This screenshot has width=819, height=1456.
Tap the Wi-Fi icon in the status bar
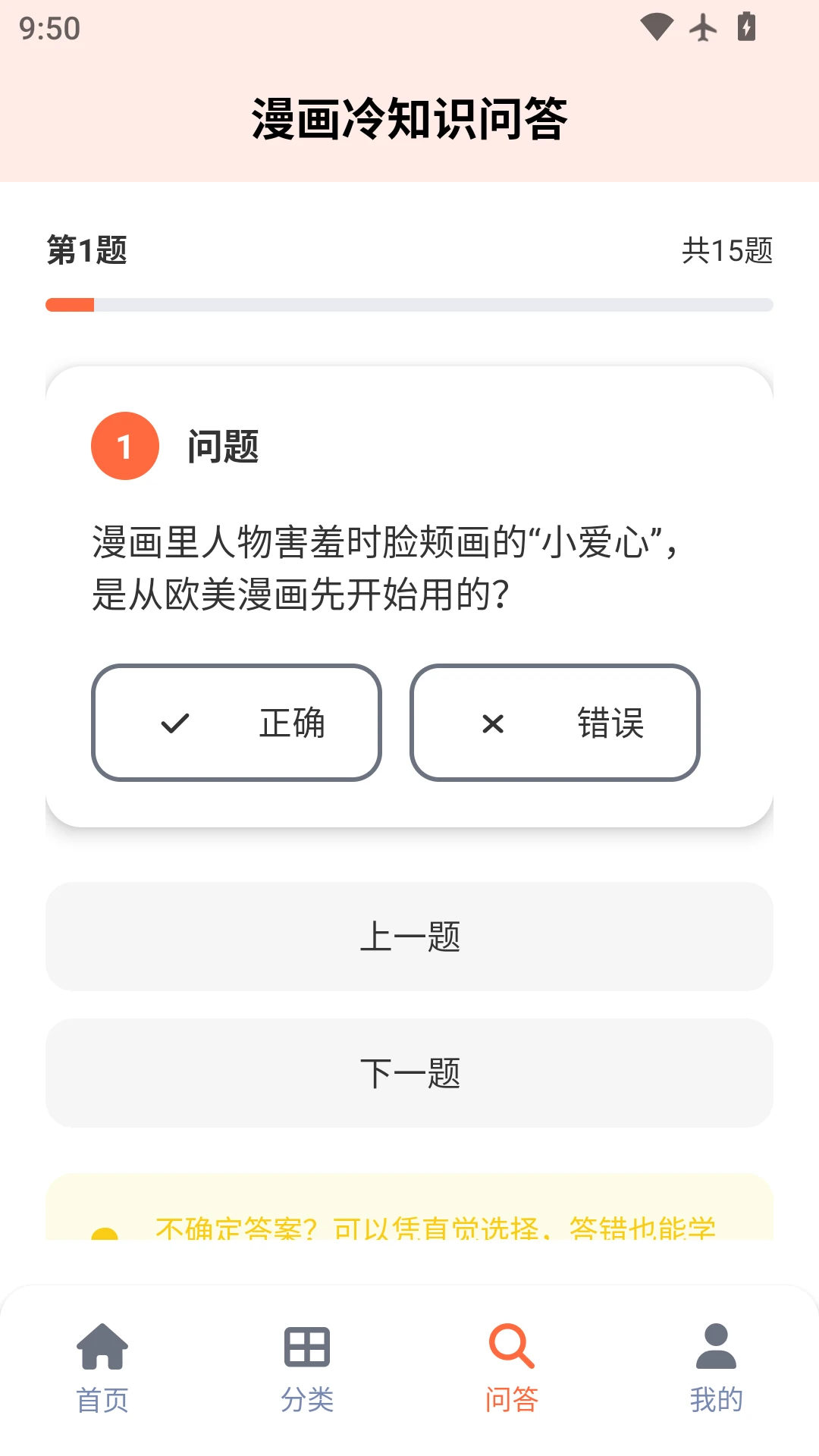[657, 27]
